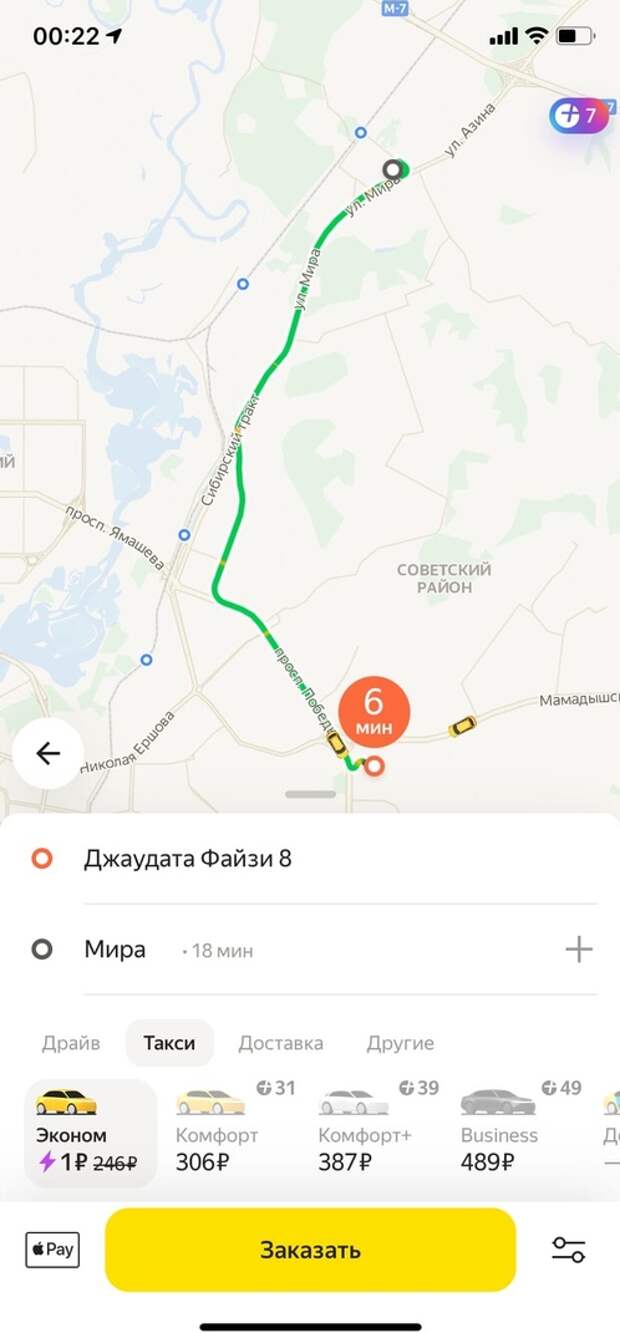
Task: Select the Такси tab
Action: tap(169, 1043)
